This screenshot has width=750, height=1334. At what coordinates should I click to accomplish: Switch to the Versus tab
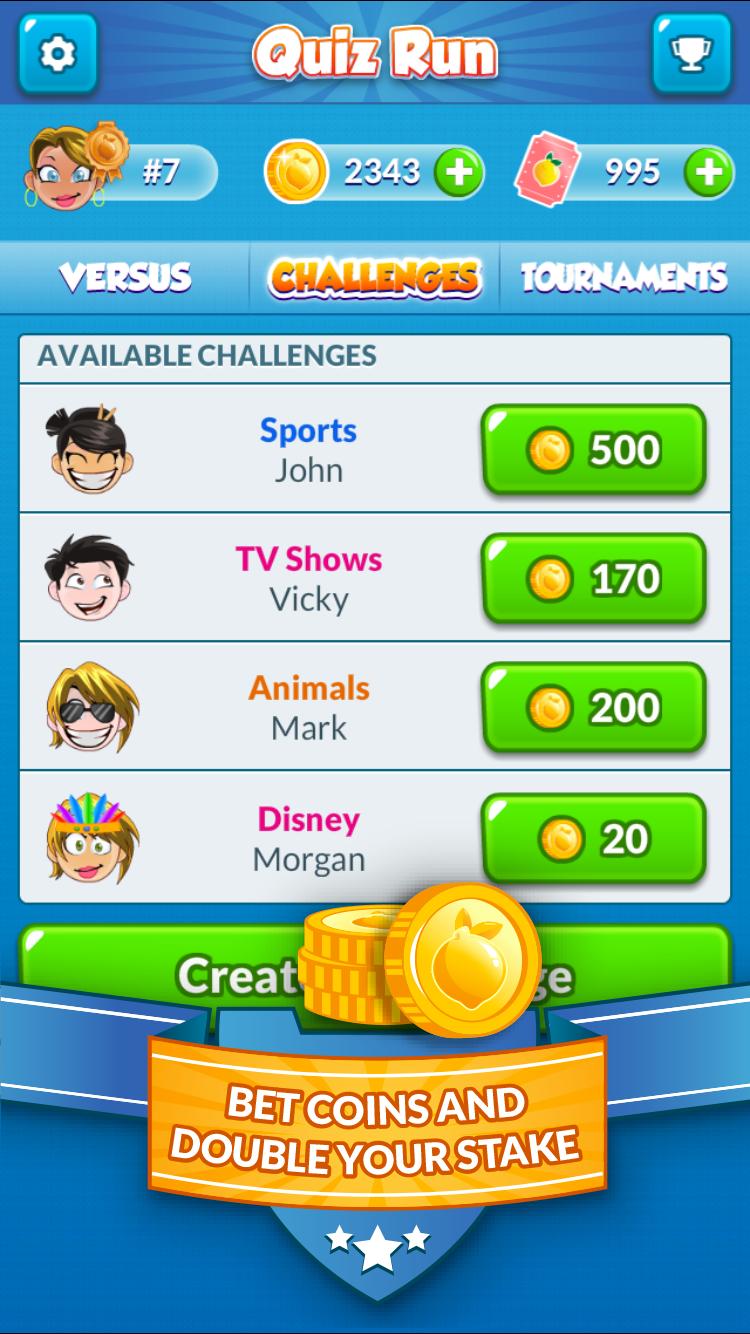tap(125, 277)
